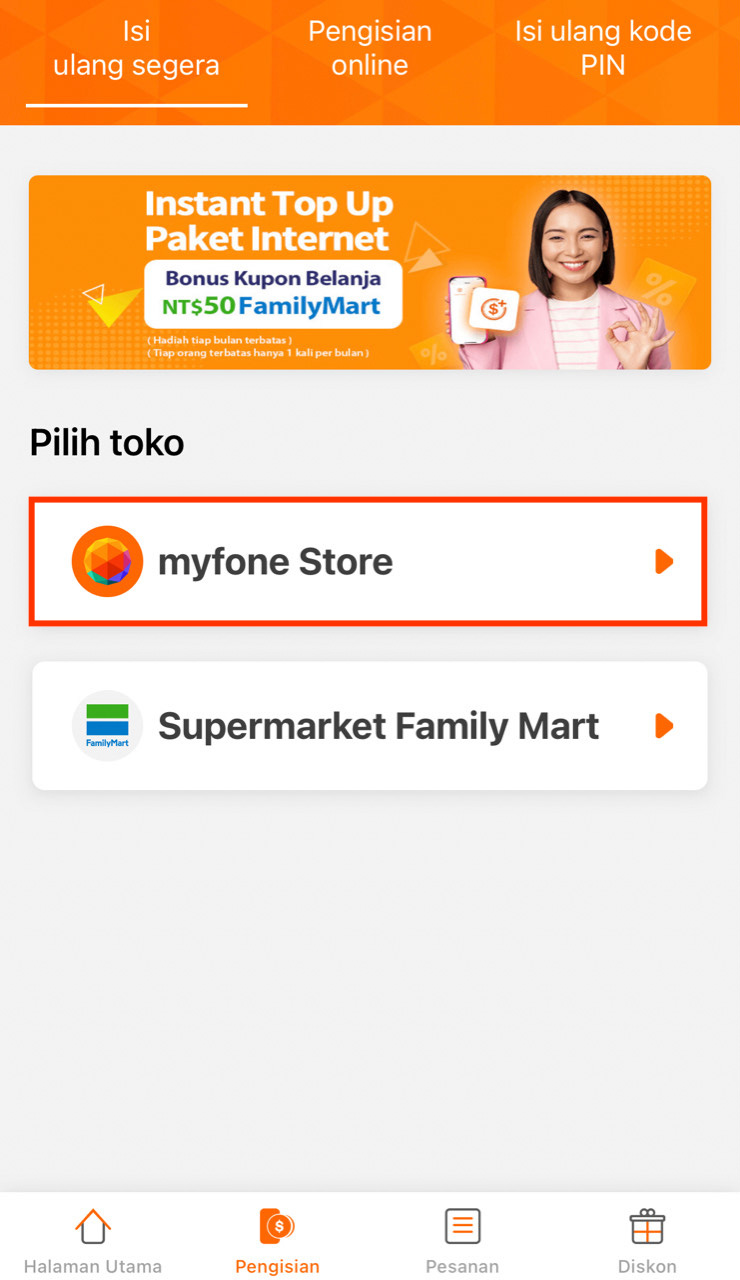Choose Supermarket Family Mart
Viewport: 740px width, 1280px height.
point(370,725)
